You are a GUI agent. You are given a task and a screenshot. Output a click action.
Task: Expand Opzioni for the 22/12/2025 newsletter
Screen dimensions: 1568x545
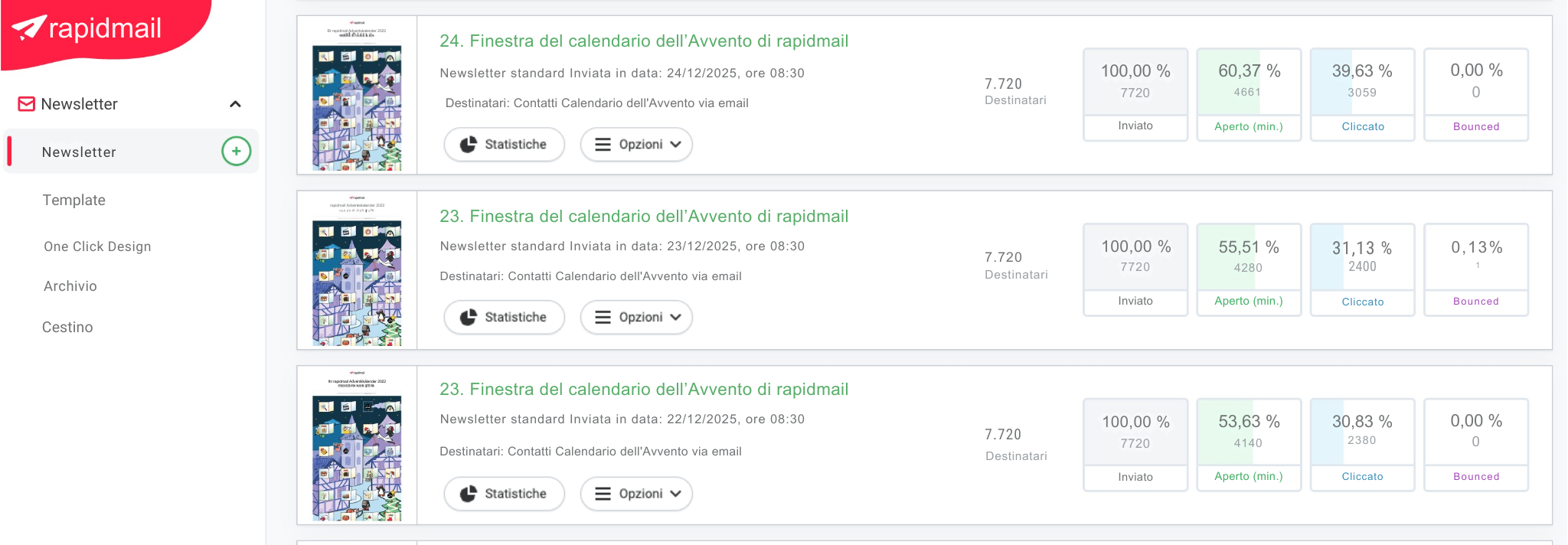(x=636, y=494)
